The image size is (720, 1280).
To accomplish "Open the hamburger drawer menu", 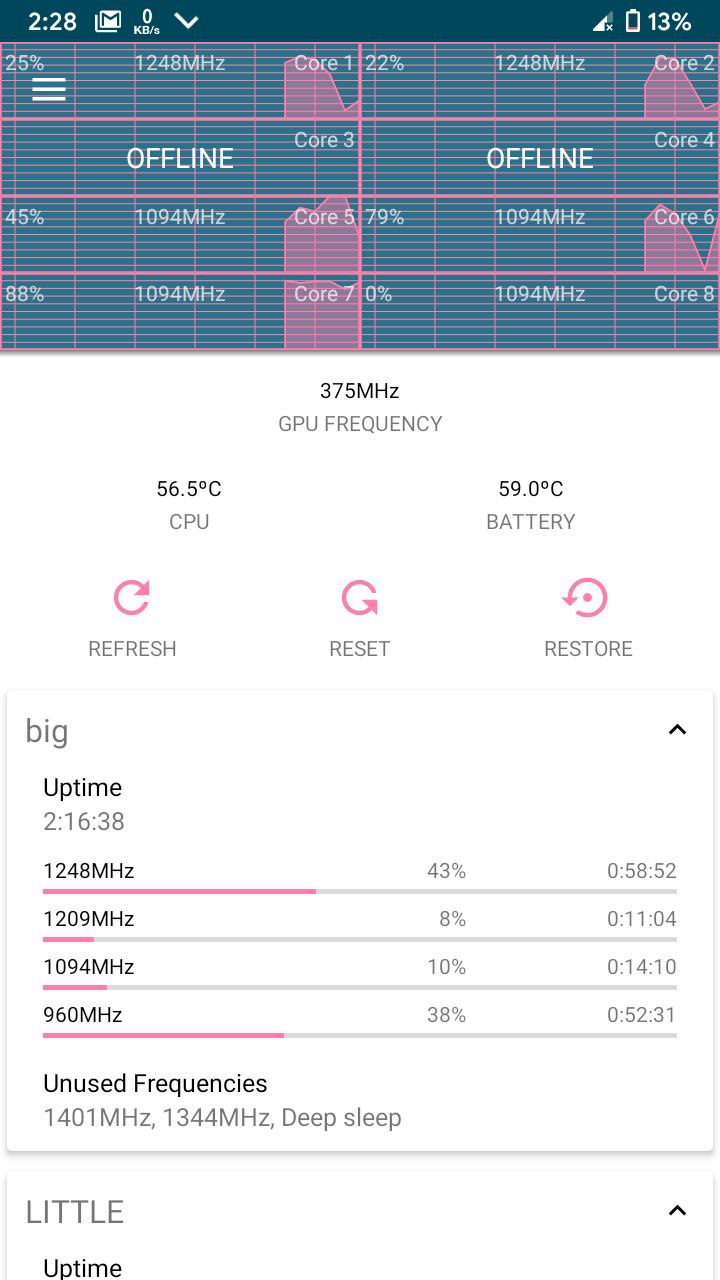I will [49, 89].
